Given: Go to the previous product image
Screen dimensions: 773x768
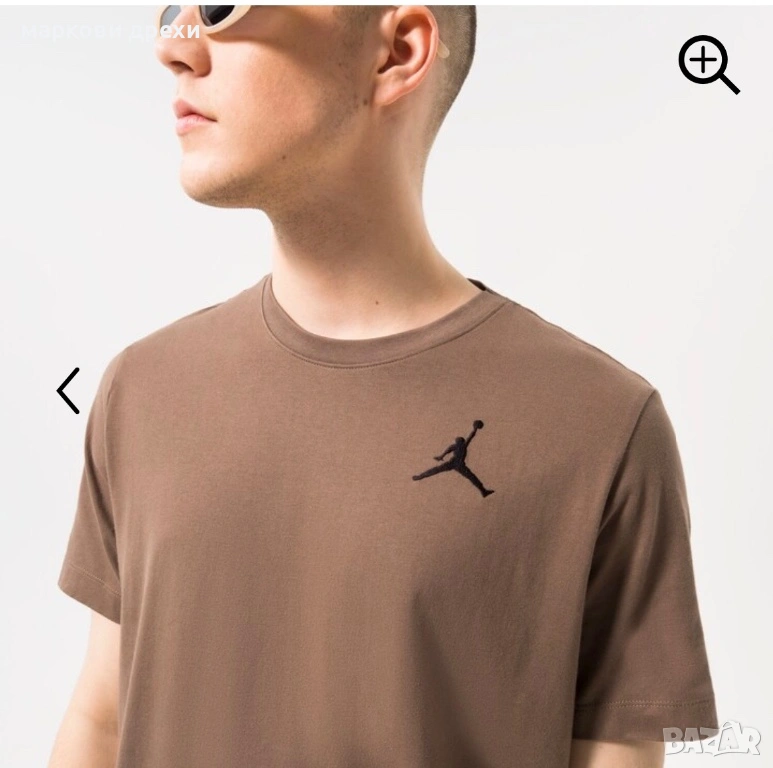Looking at the screenshot, I should point(68,390).
